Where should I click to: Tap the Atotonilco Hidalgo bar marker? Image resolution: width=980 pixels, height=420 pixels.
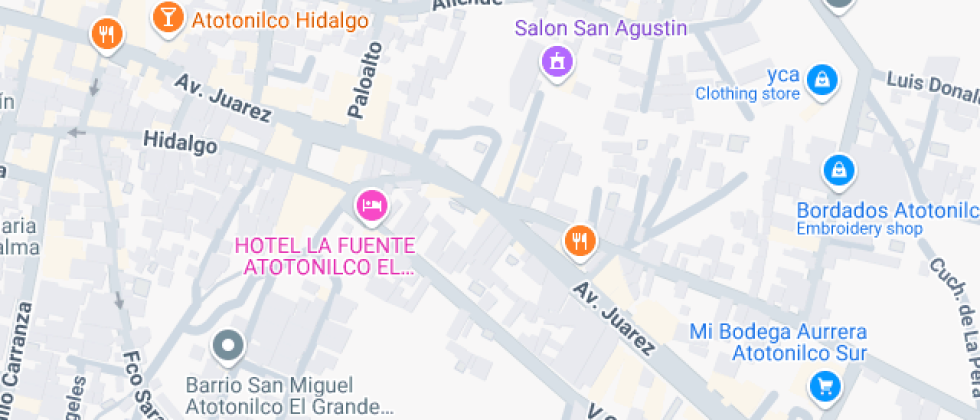tap(167, 14)
